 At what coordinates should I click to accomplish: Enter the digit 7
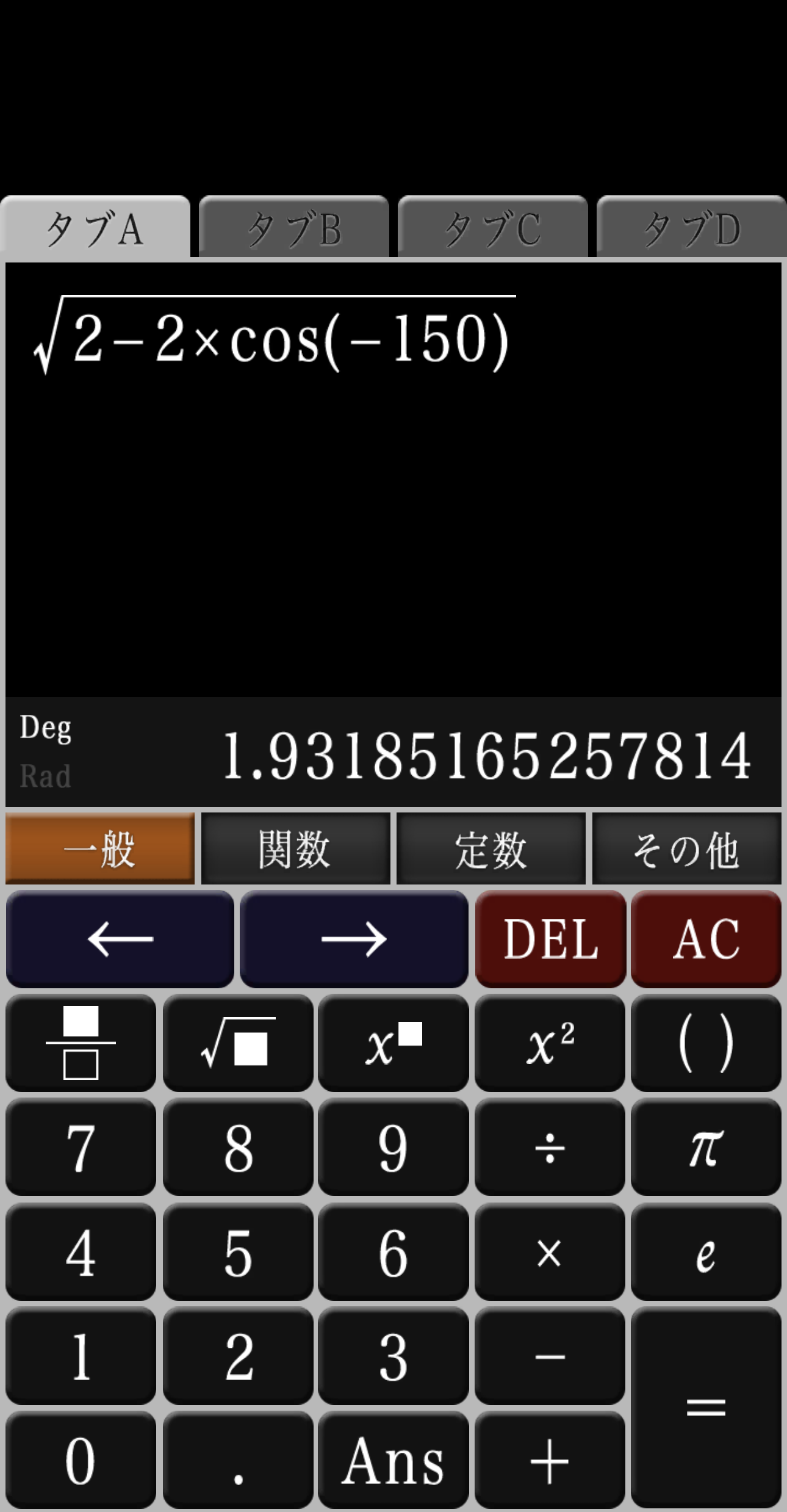(81, 1147)
